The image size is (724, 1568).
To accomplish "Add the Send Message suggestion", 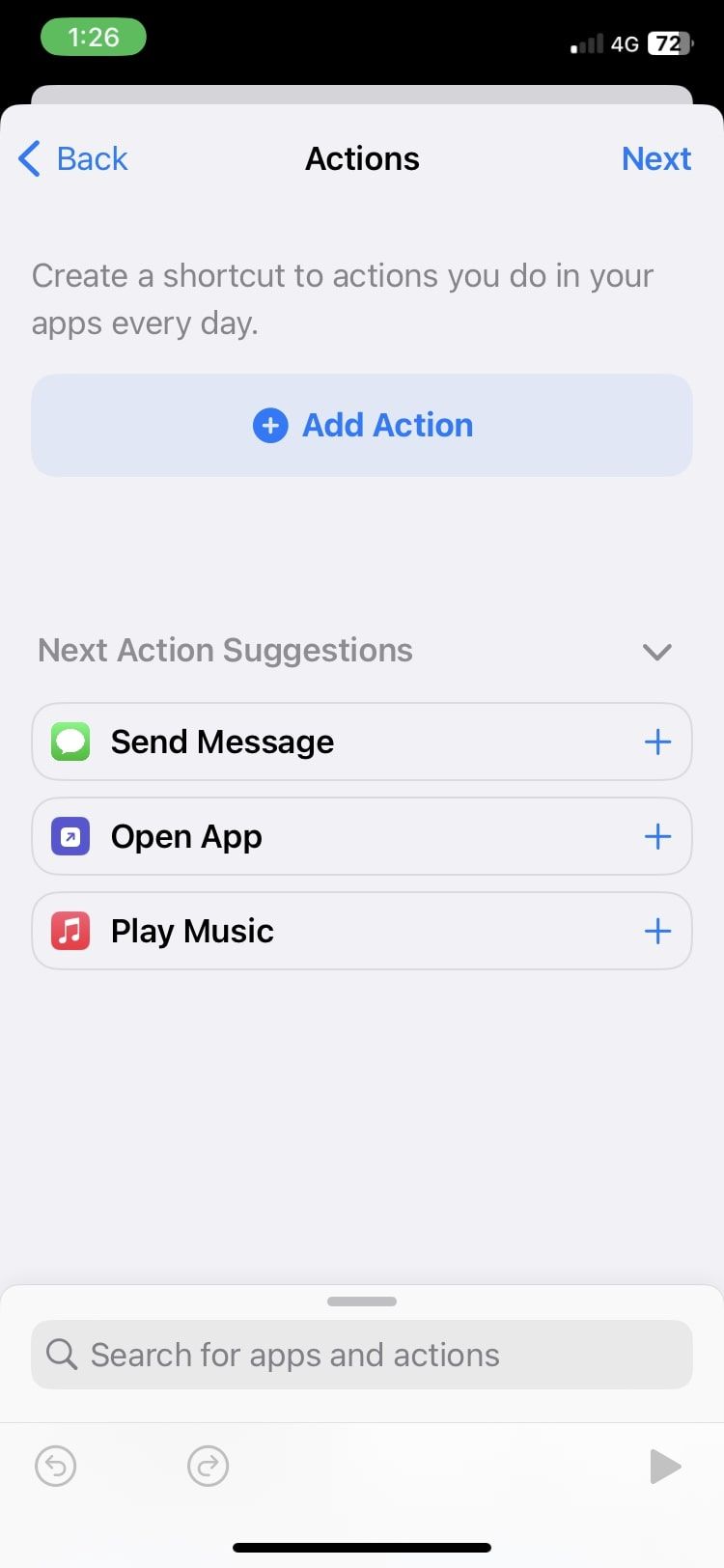I will [657, 742].
